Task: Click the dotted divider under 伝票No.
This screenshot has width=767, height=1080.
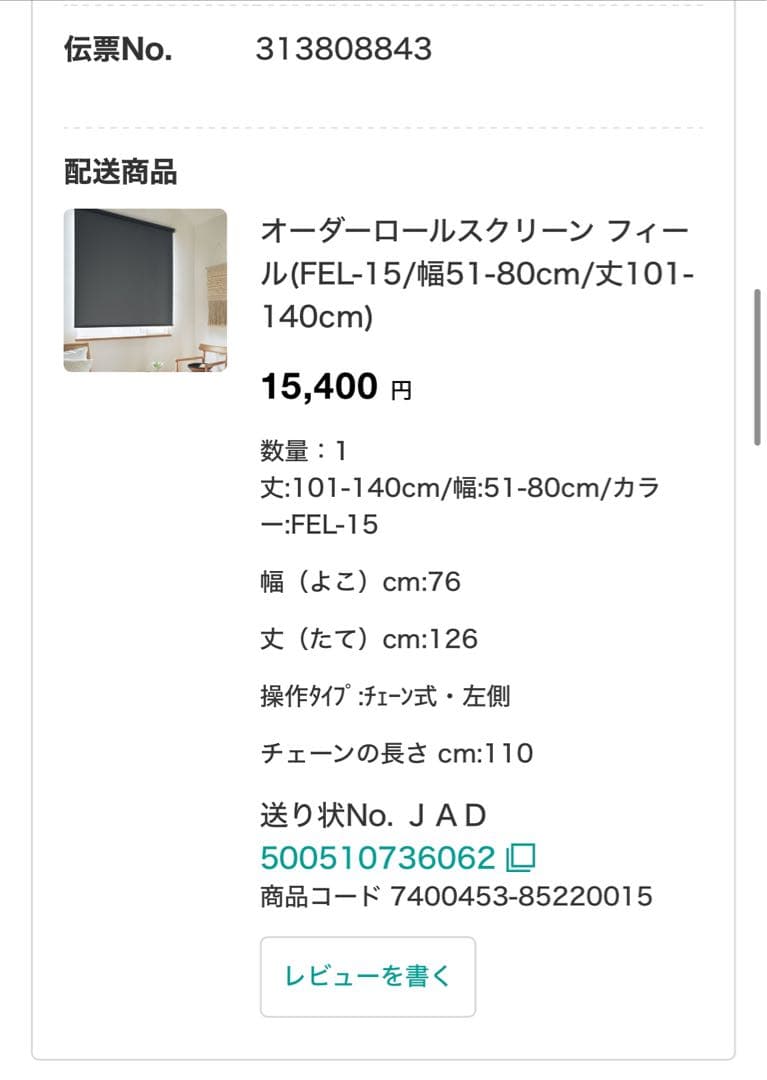Action: [383, 126]
